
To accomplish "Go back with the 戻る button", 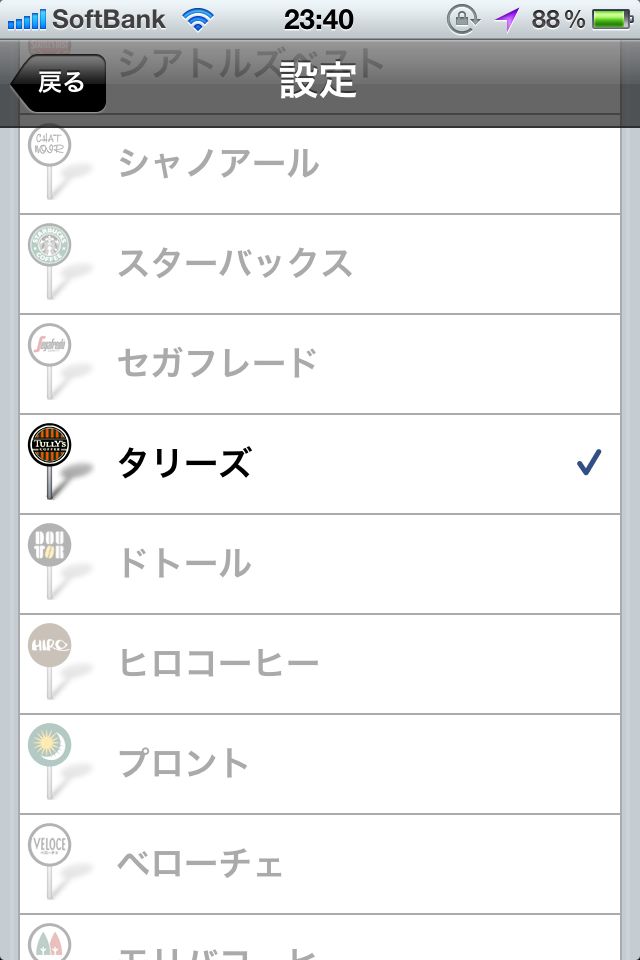I will (59, 83).
